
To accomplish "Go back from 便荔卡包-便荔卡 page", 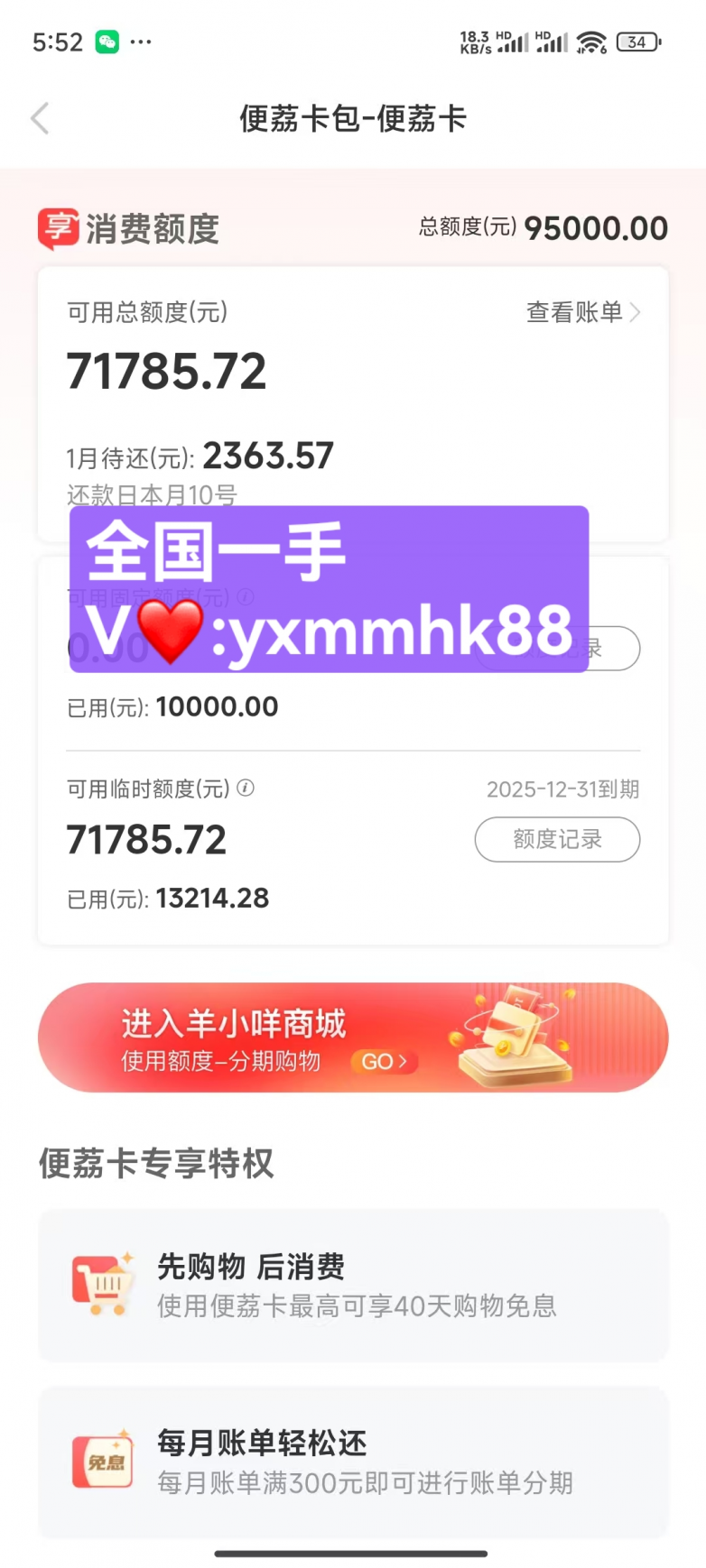I will [40, 118].
